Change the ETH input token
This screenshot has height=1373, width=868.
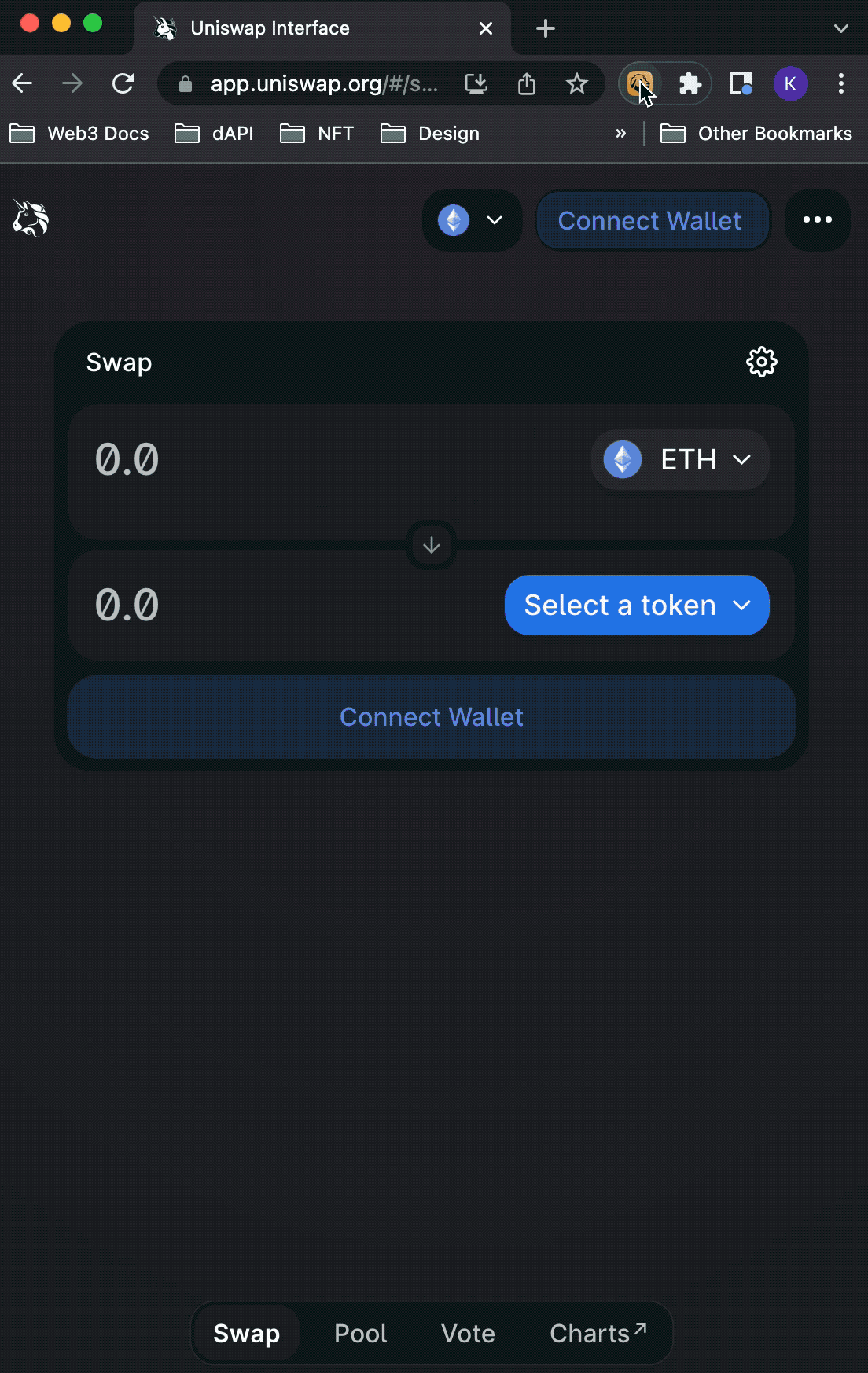point(679,460)
